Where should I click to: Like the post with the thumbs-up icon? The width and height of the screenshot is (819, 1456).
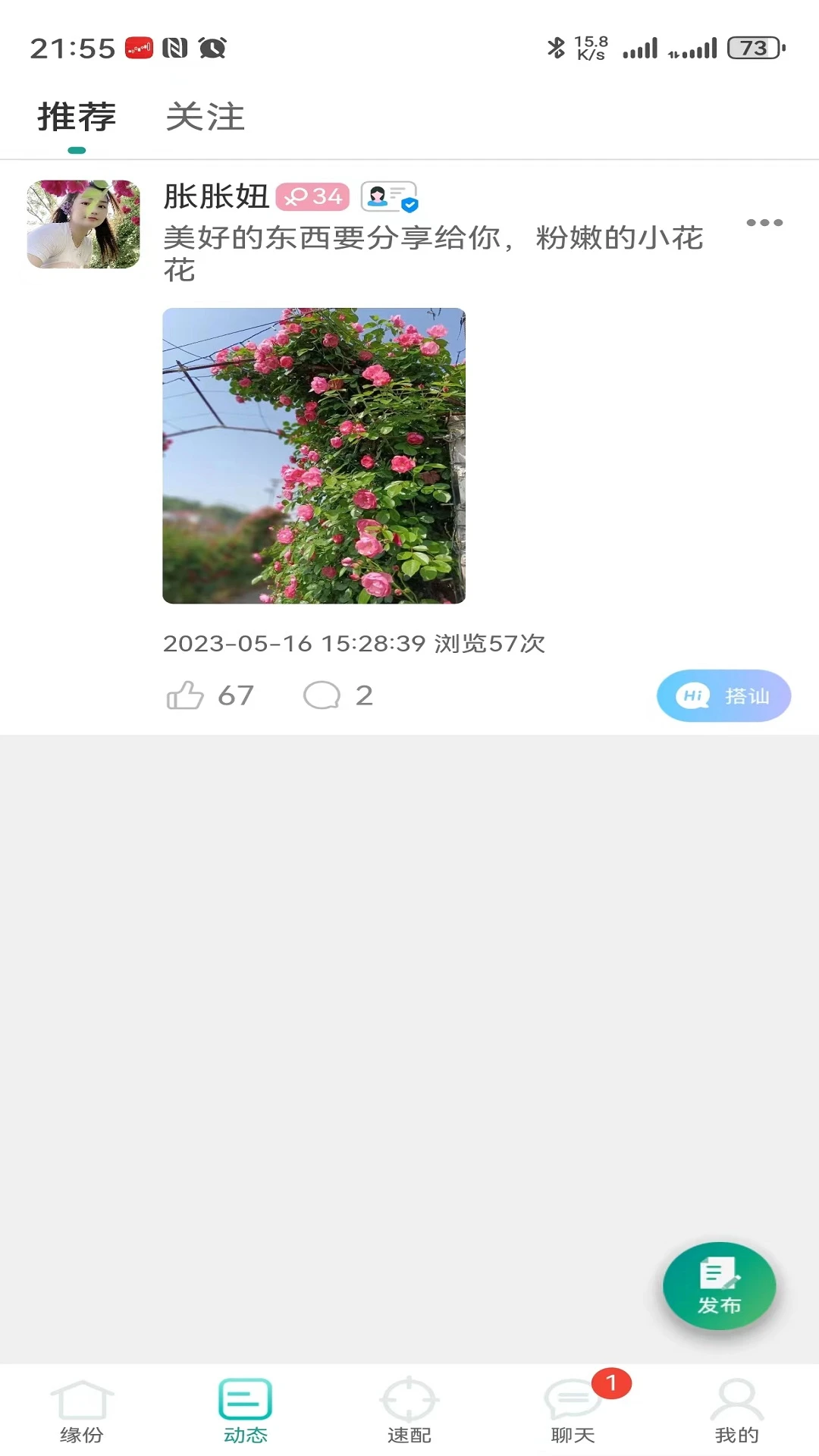point(184,695)
